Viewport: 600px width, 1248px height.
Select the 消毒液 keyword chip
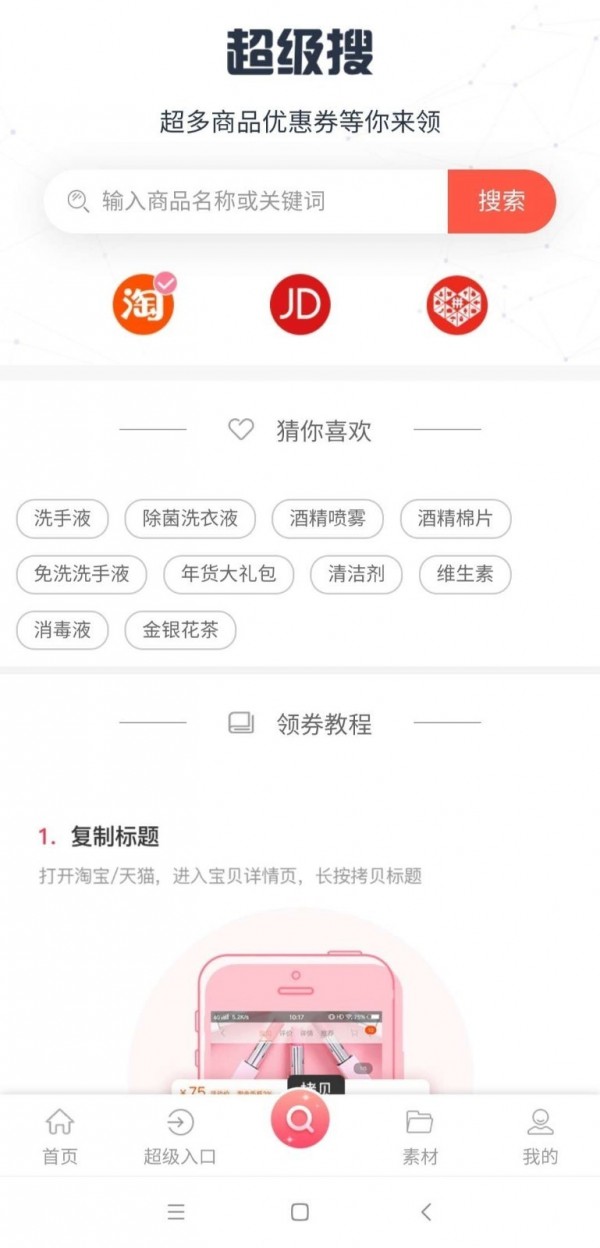(62, 630)
